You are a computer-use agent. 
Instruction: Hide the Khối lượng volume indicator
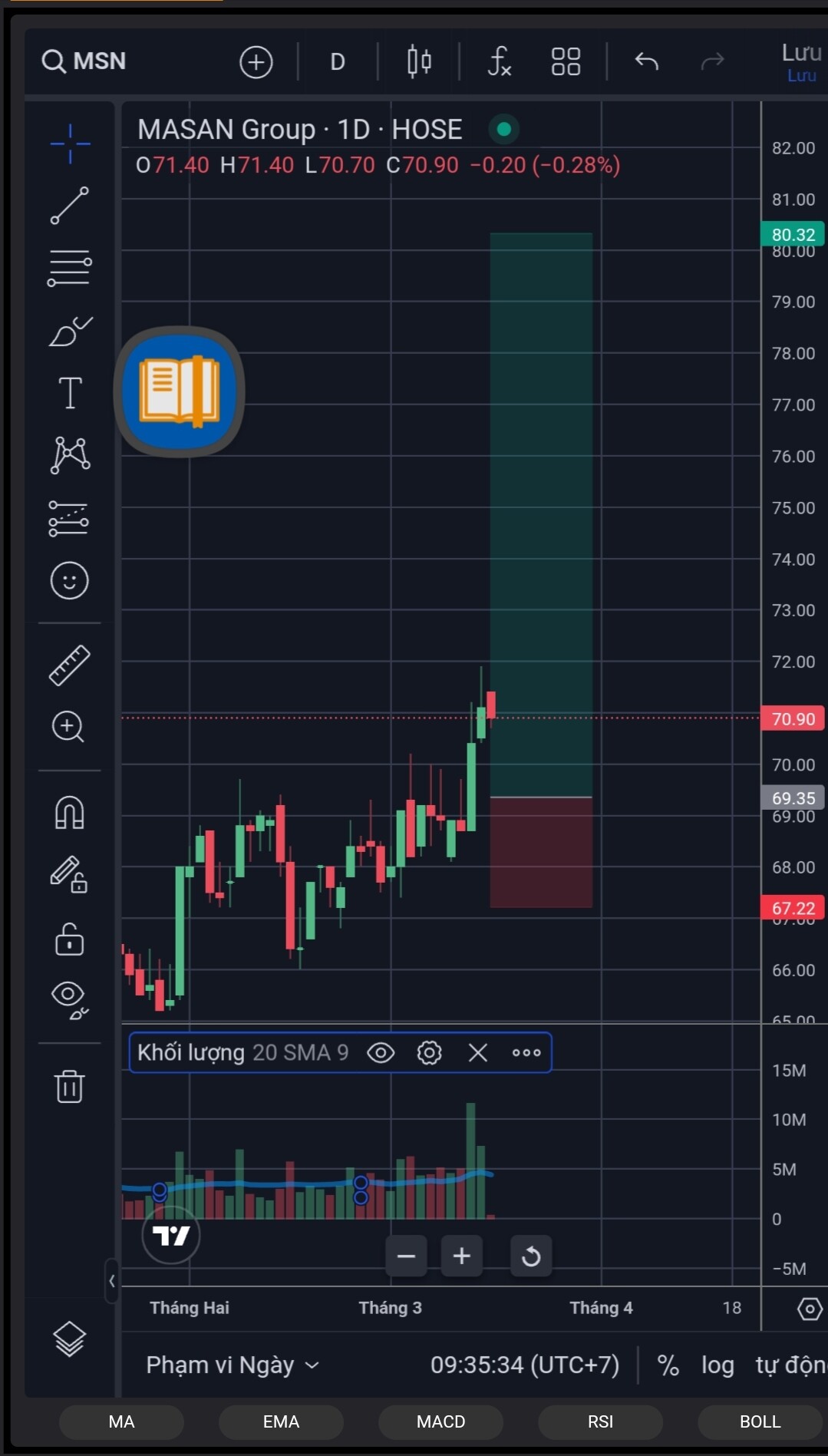coord(381,1053)
